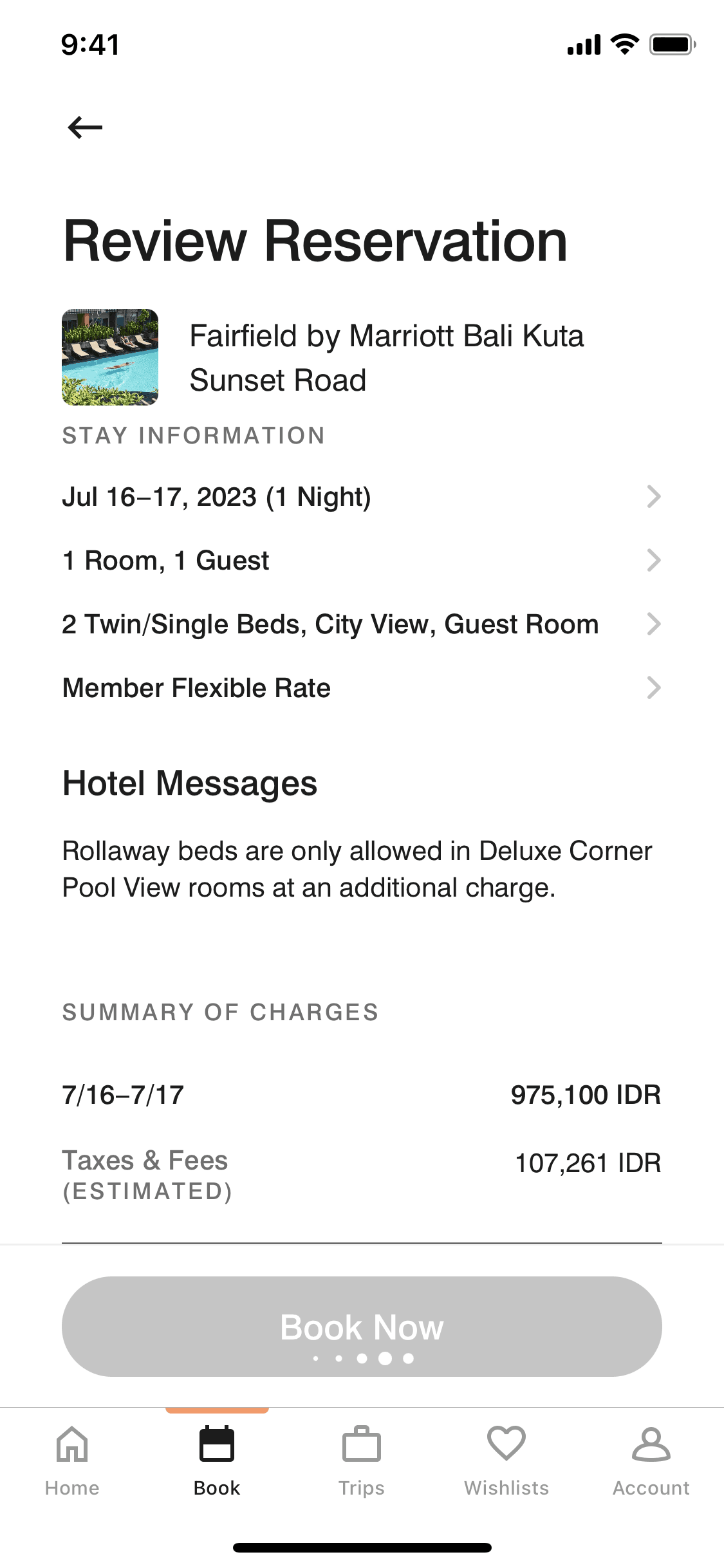724x1568 pixels.
Task: Switch to the Home tab
Action: coord(72,1461)
